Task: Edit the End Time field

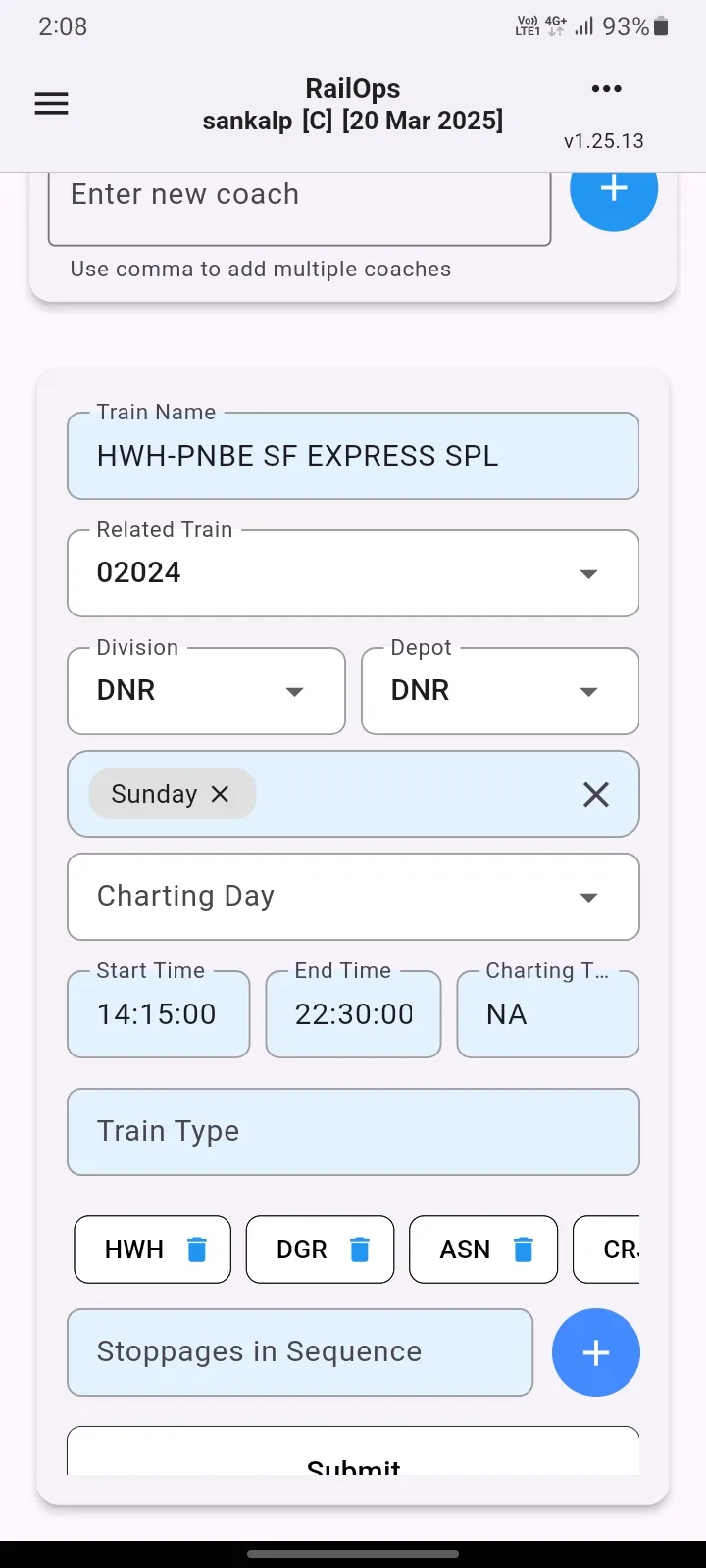Action: point(353,1014)
